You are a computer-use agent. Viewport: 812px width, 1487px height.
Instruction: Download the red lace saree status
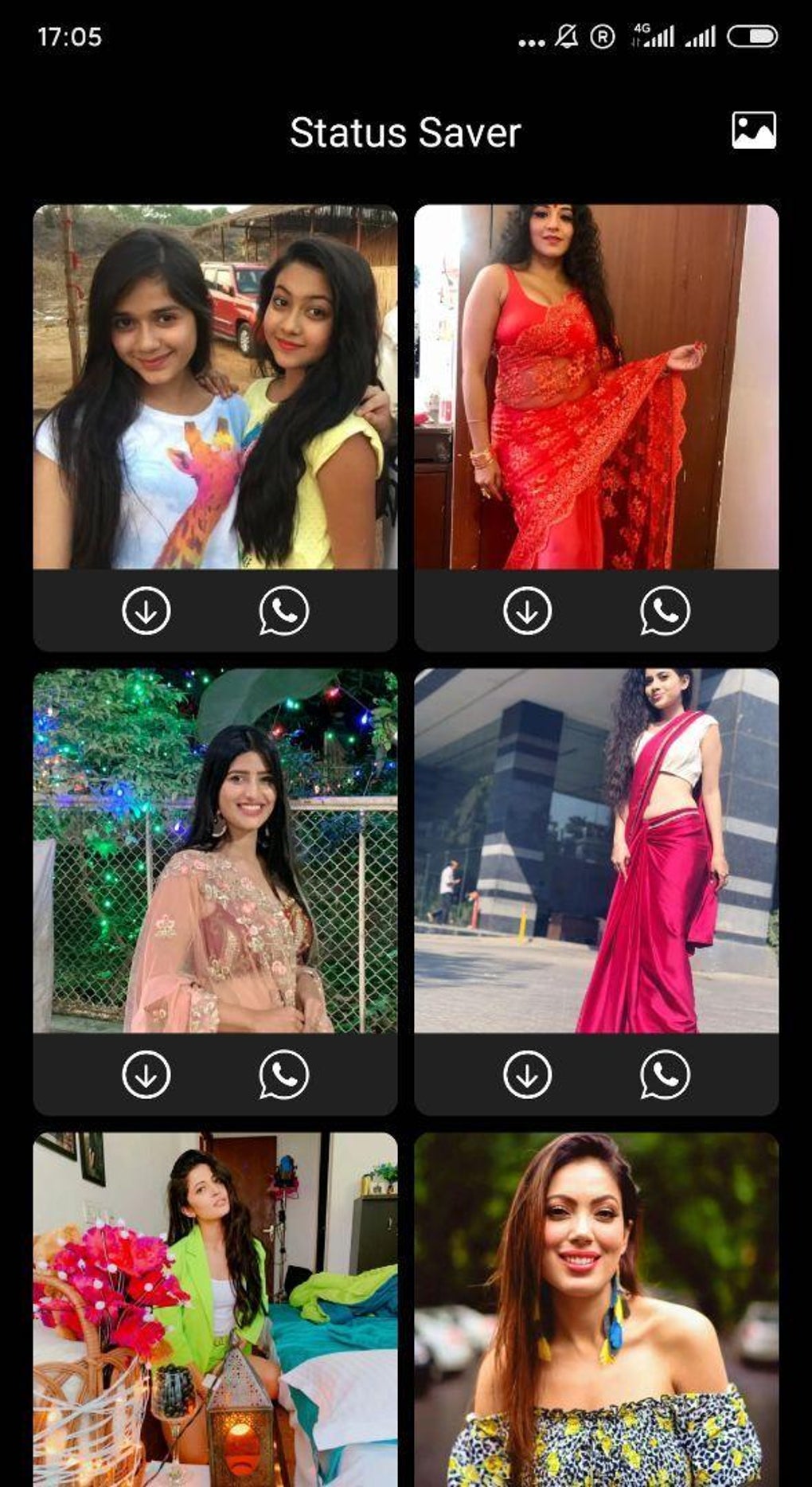tap(528, 611)
